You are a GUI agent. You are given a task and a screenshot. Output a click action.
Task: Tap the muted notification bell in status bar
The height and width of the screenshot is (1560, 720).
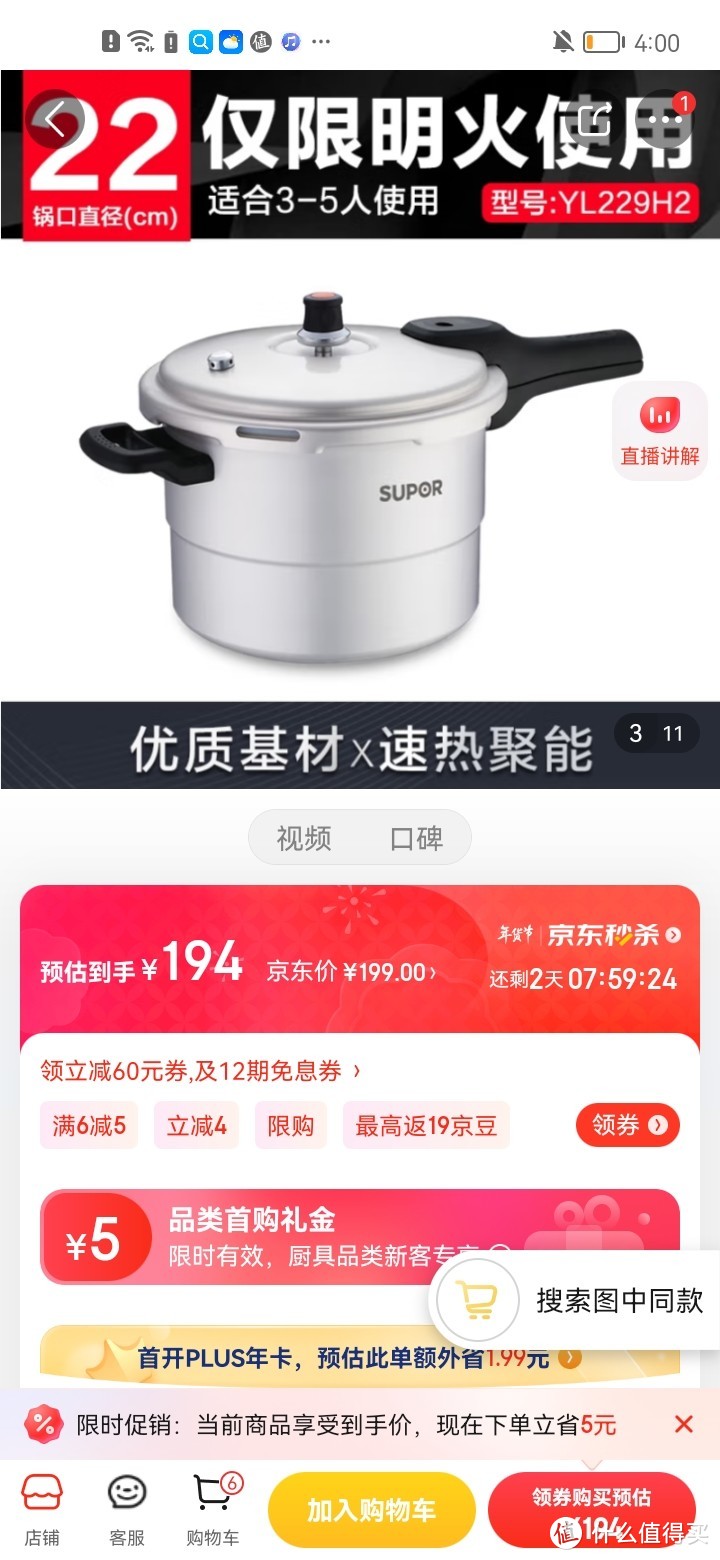pos(563,41)
